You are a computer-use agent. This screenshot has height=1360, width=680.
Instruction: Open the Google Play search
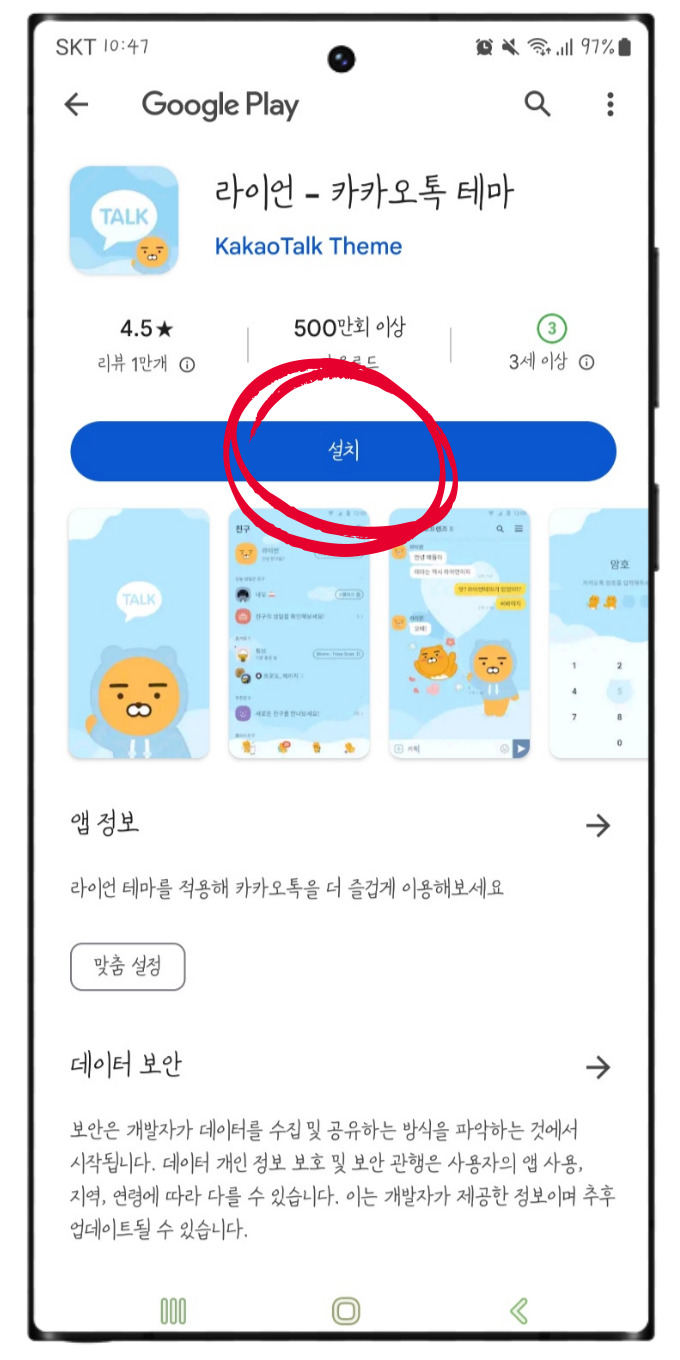(537, 104)
